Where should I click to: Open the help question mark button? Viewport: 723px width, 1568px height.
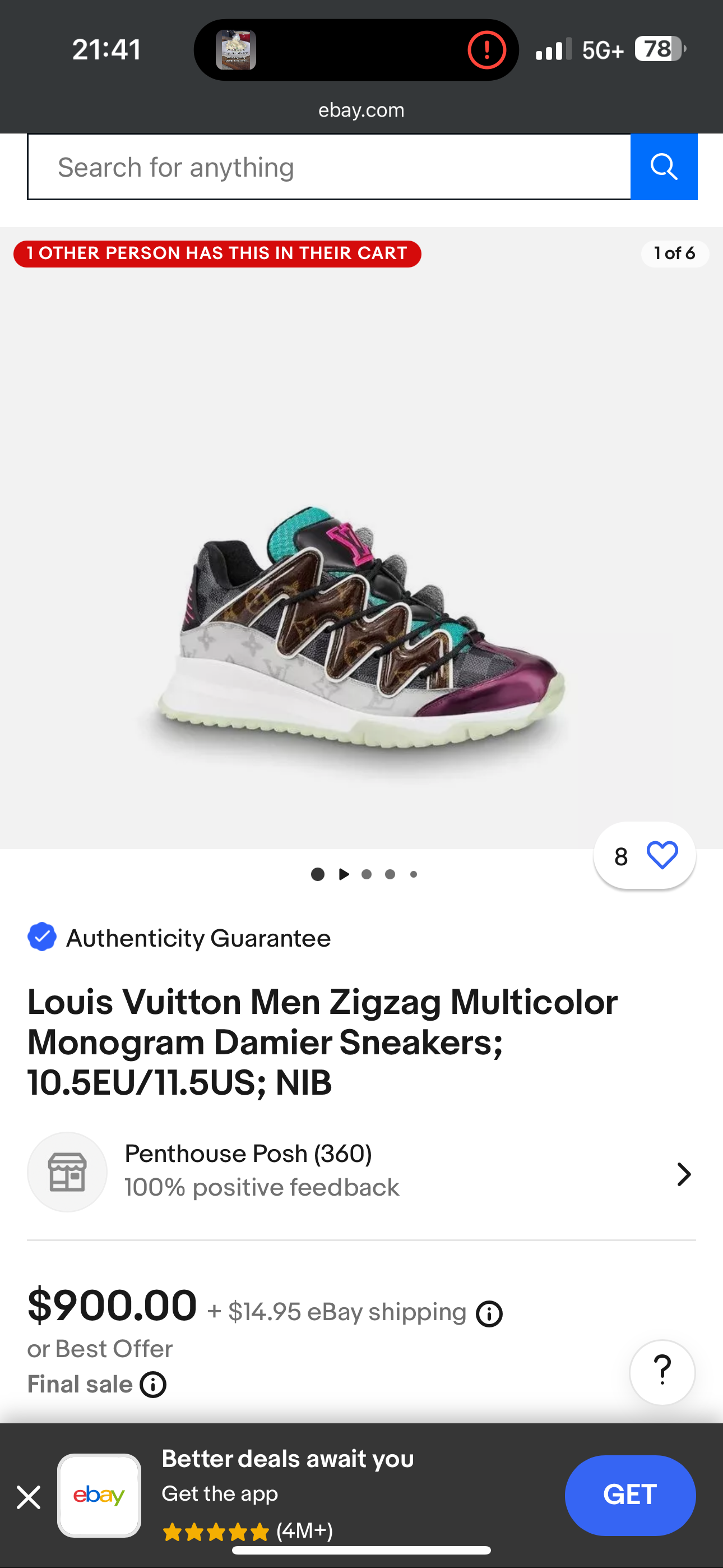coord(662,1372)
